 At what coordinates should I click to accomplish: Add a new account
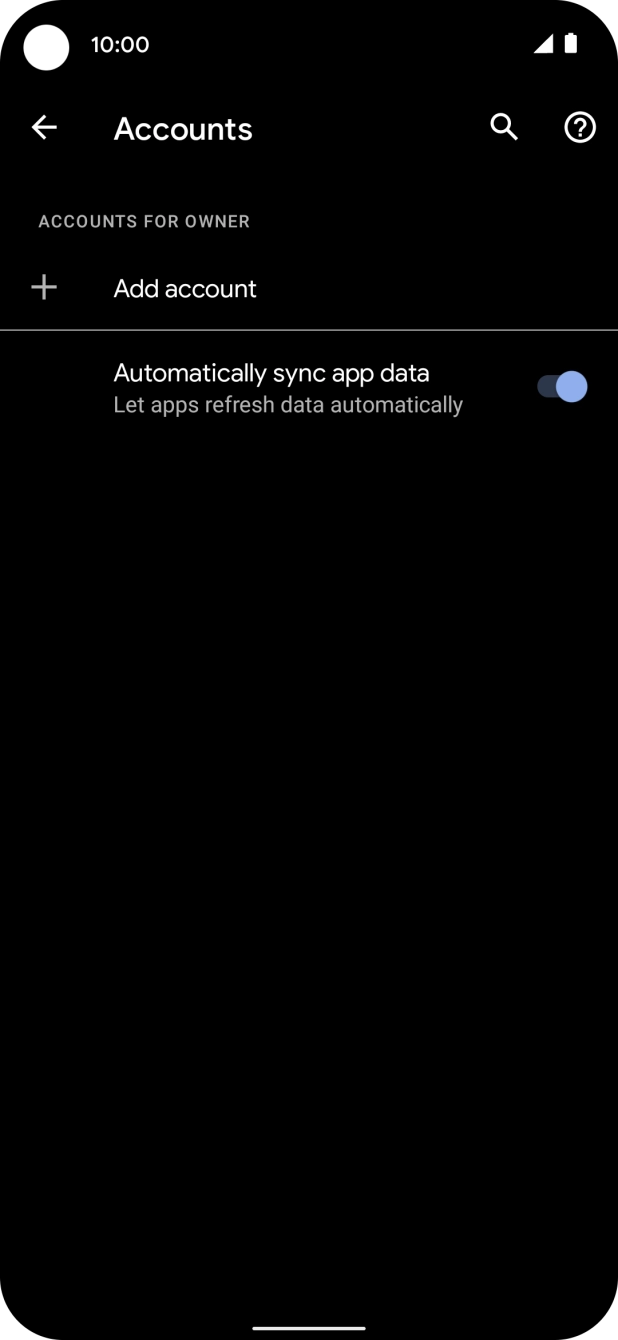(x=309, y=288)
